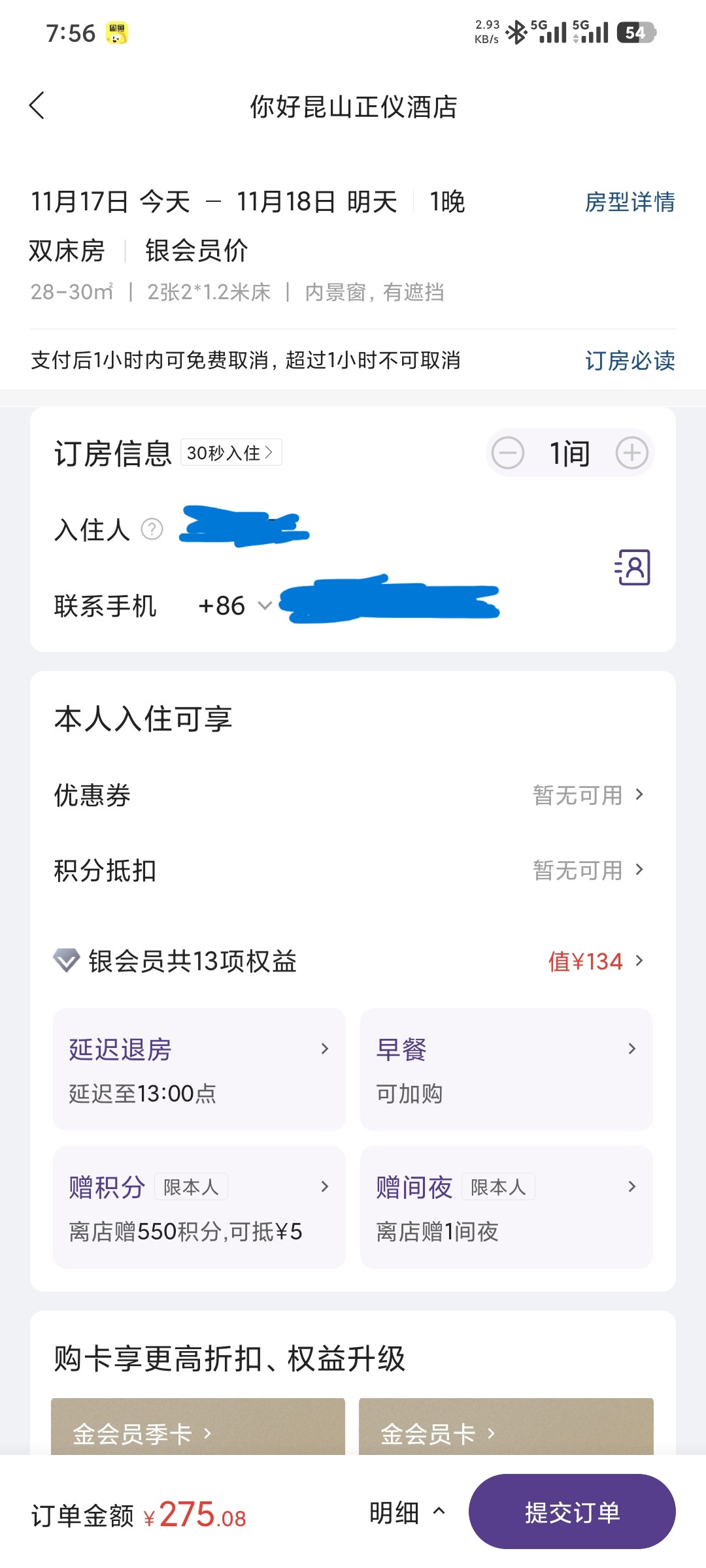Viewport: 706px width, 1568px height.
Task: Expand the 明细 order details panel
Action: [x=405, y=1512]
